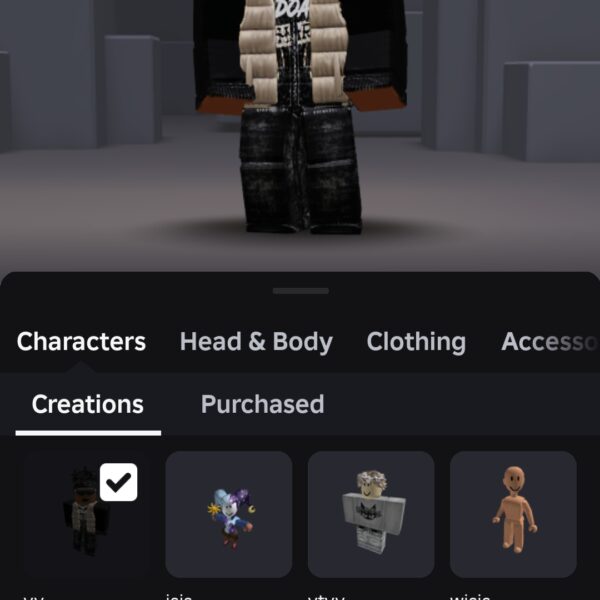Show Purchased characters
This screenshot has width=600, height=600.
click(x=262, y=404)
